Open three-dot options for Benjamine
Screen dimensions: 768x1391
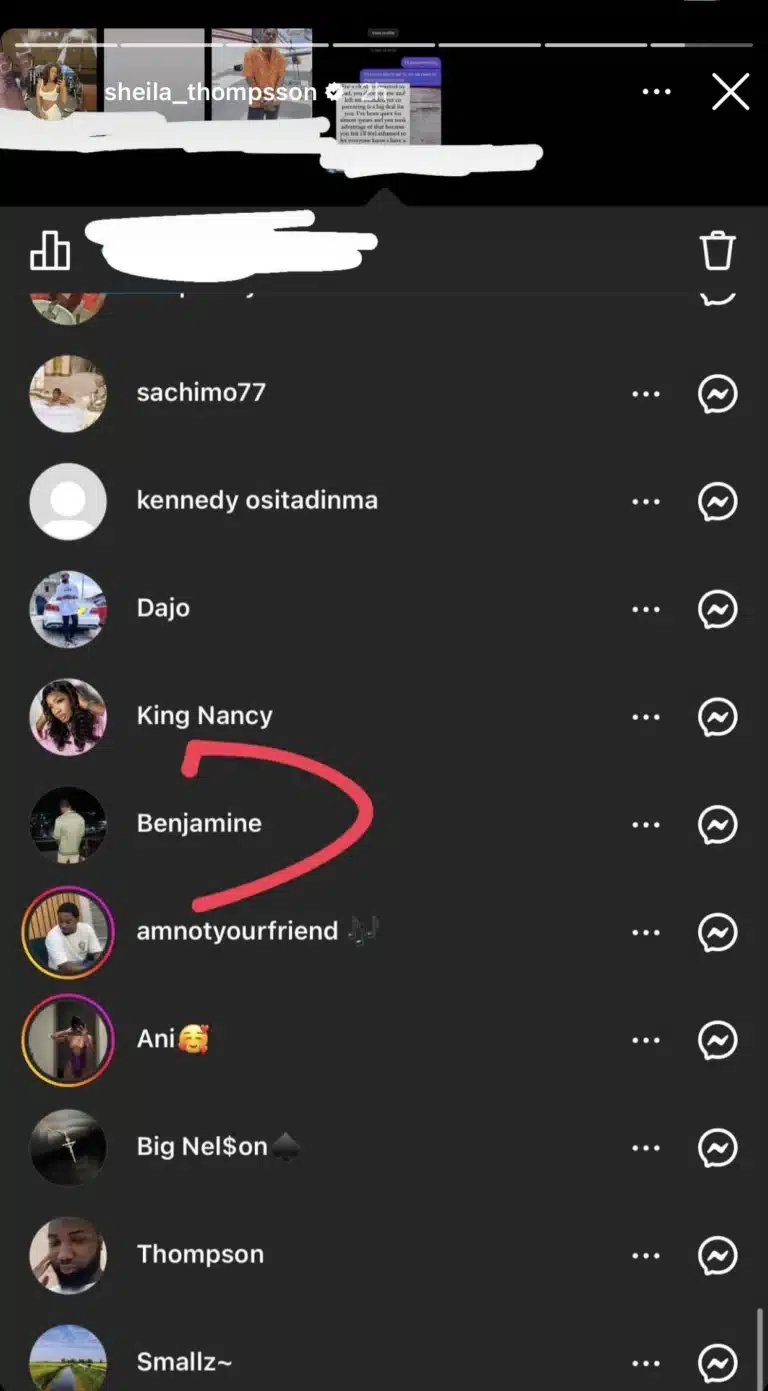(646, 825)
